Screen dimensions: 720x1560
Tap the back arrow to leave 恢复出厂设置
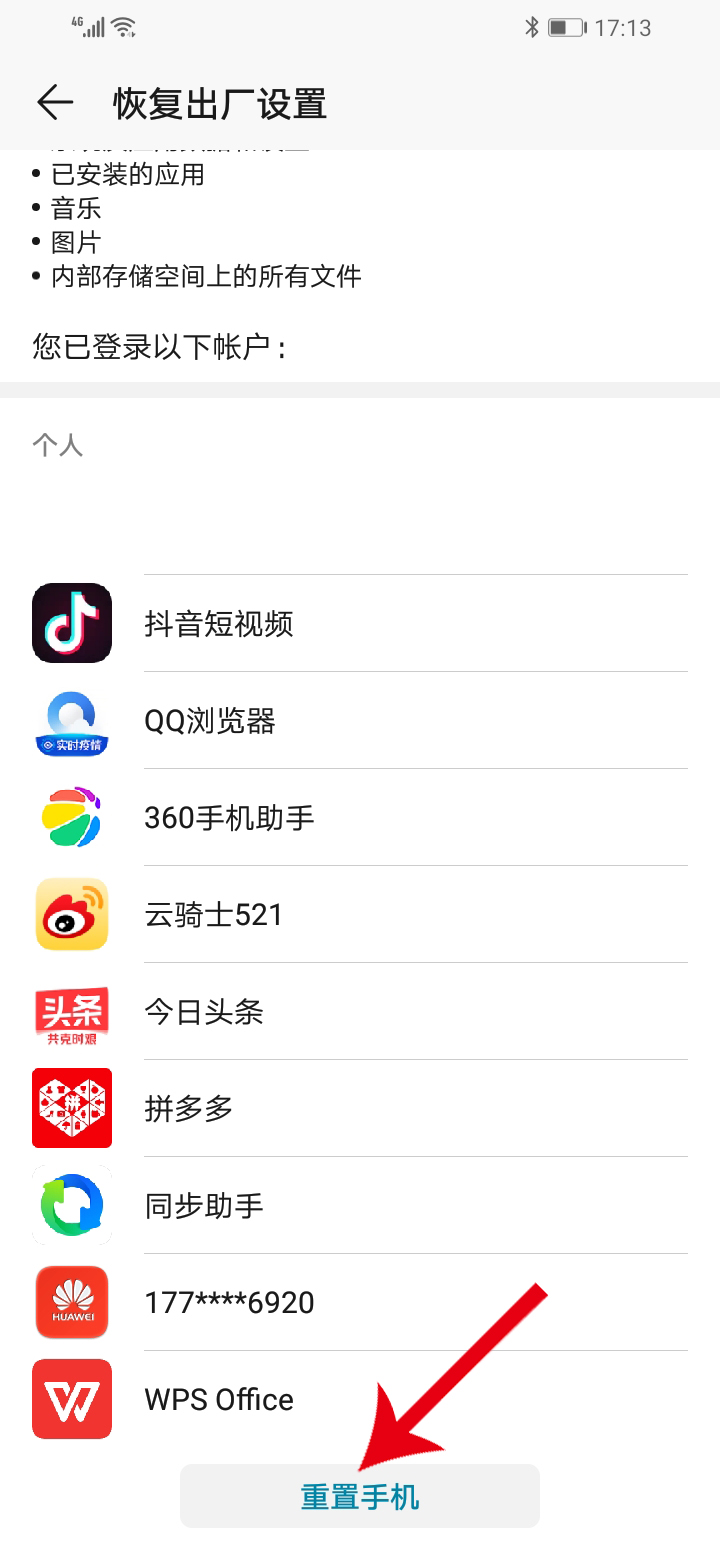[x=55, y=102]
